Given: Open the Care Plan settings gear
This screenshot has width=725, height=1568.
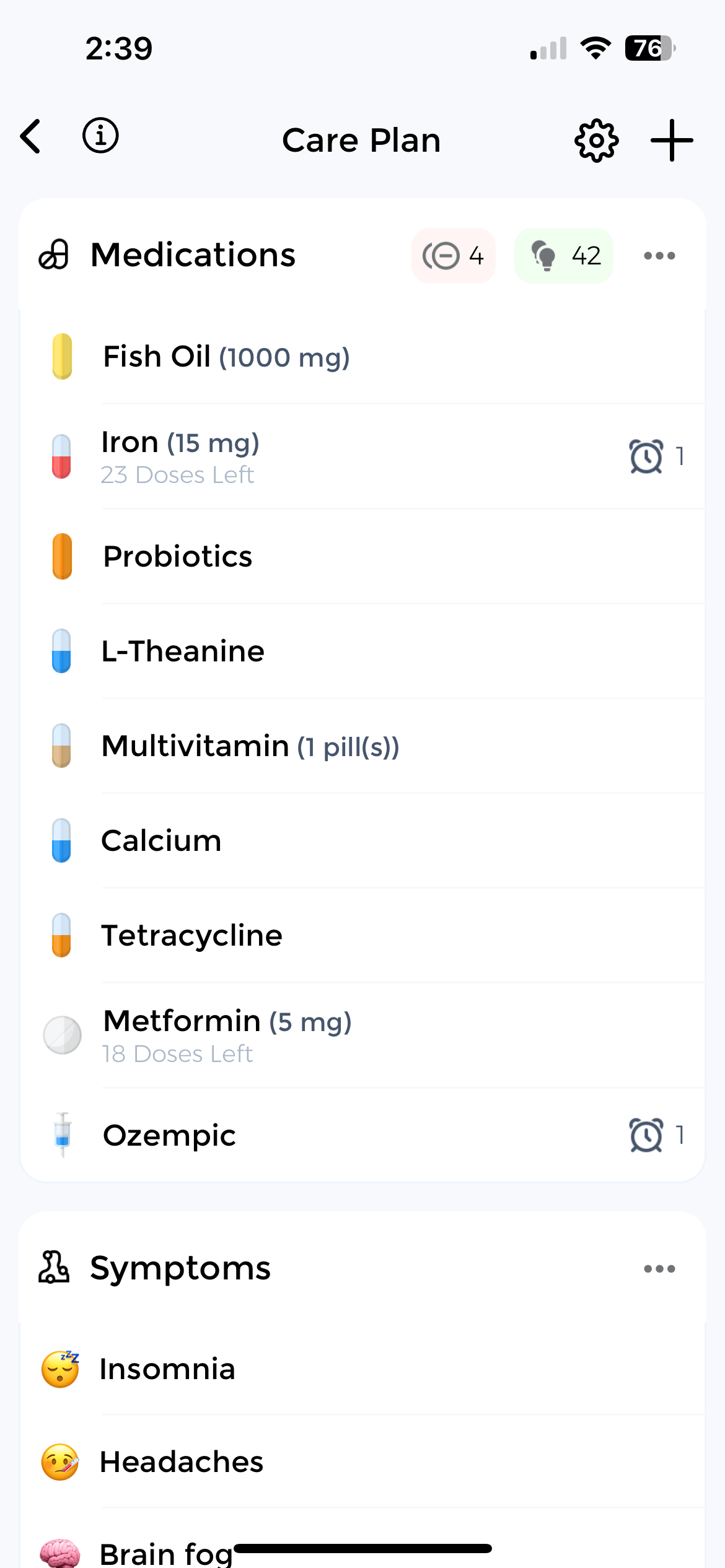Looking at the screenshot, I should [596, 140].
